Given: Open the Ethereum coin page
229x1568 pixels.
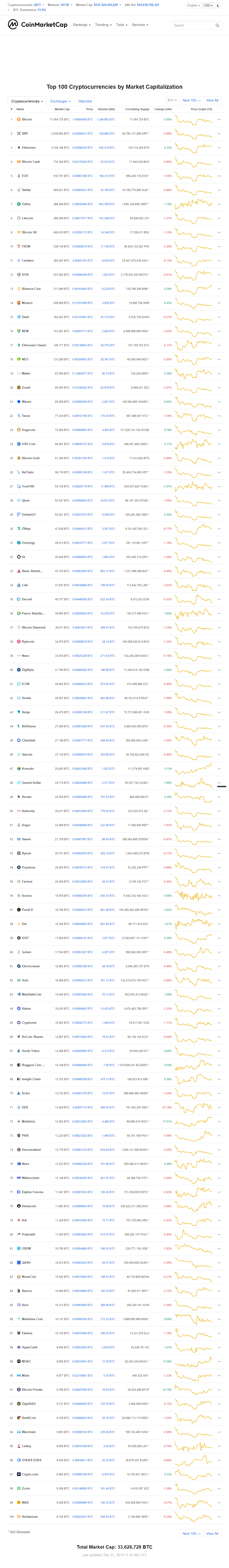Looking at the screenshot, I should [x=29, y=147].
